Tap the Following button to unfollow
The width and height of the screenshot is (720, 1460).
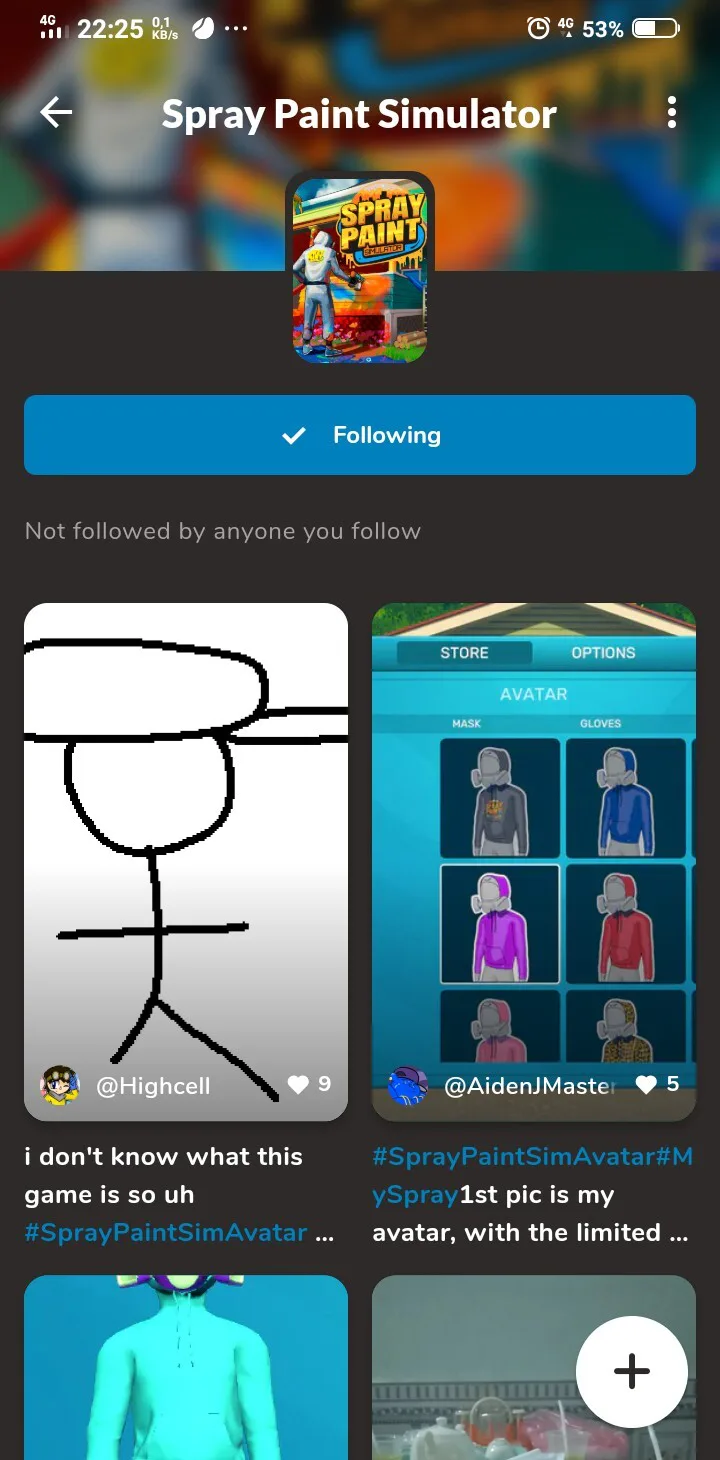360,435
